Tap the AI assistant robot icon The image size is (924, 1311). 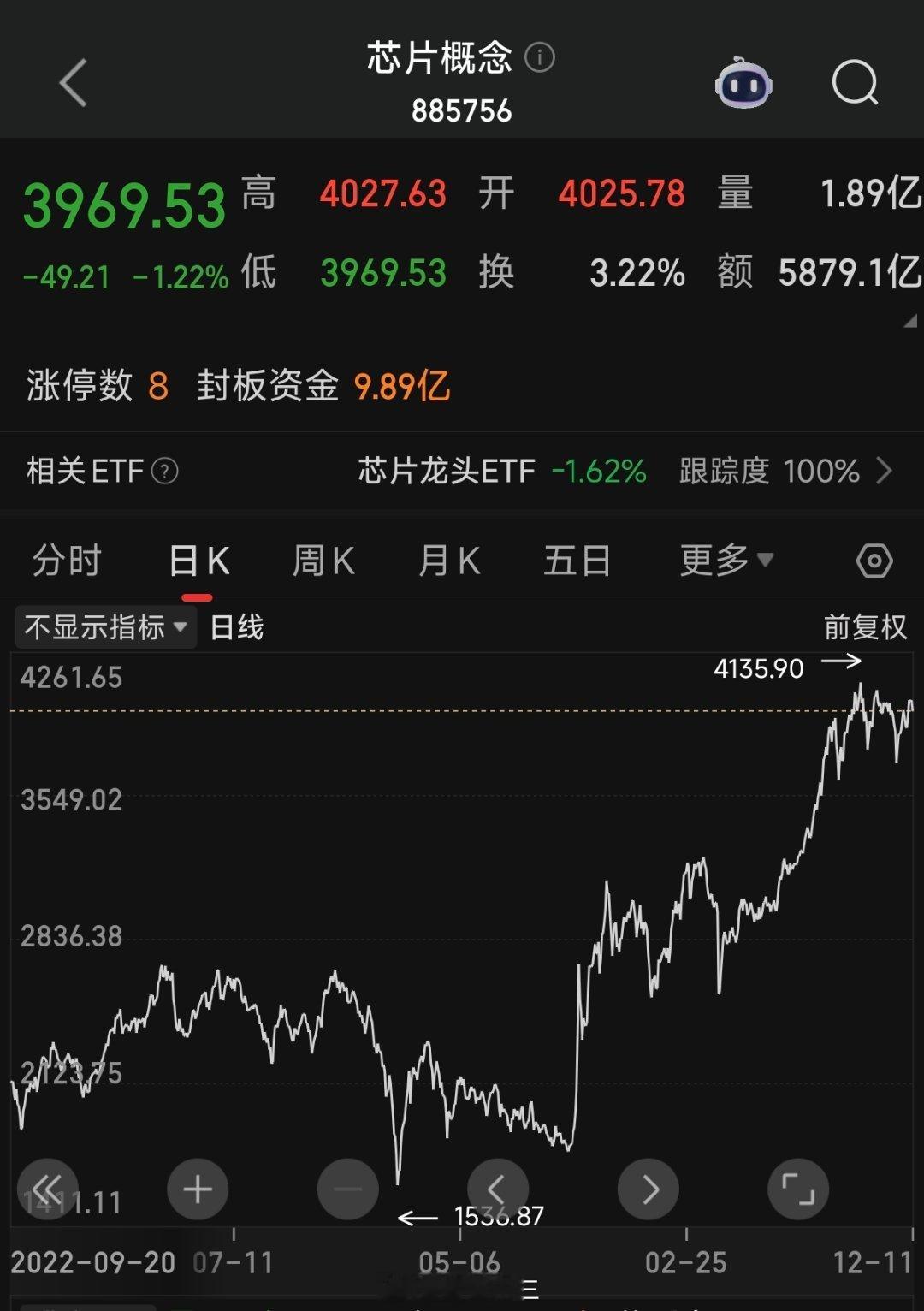[743, 83]
